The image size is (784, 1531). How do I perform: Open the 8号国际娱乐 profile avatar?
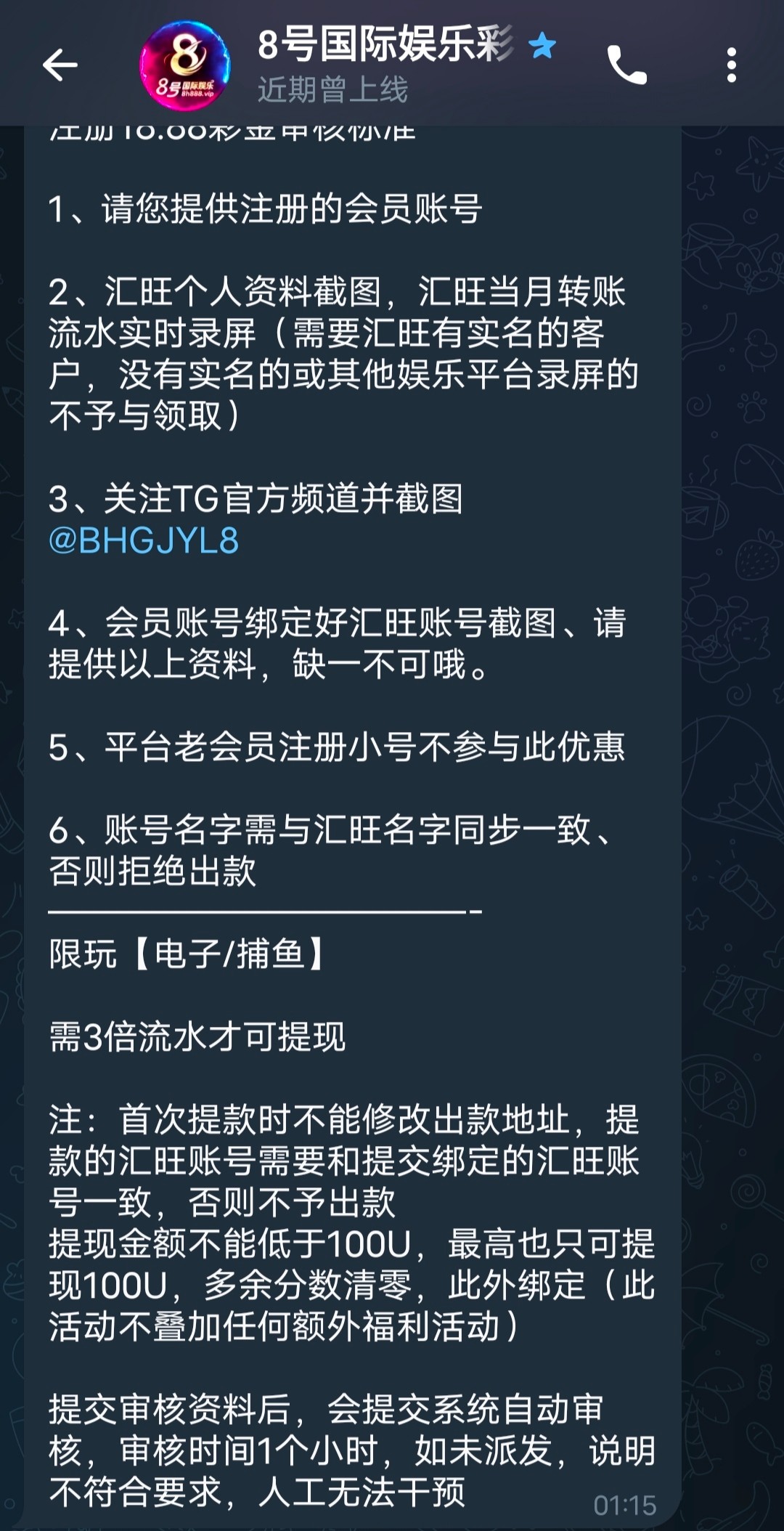[x=185, y=66]
